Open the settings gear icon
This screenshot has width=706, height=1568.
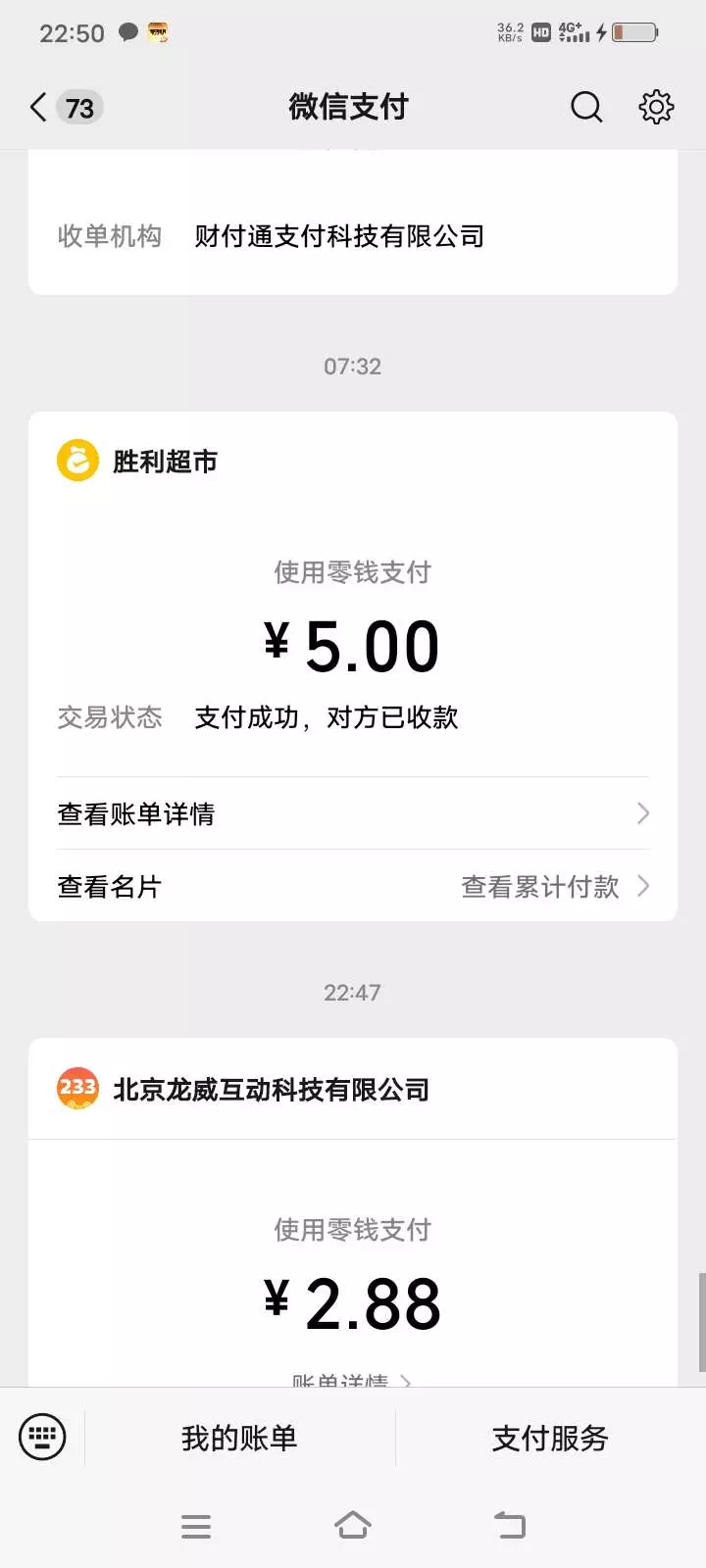tap(656, 107)
